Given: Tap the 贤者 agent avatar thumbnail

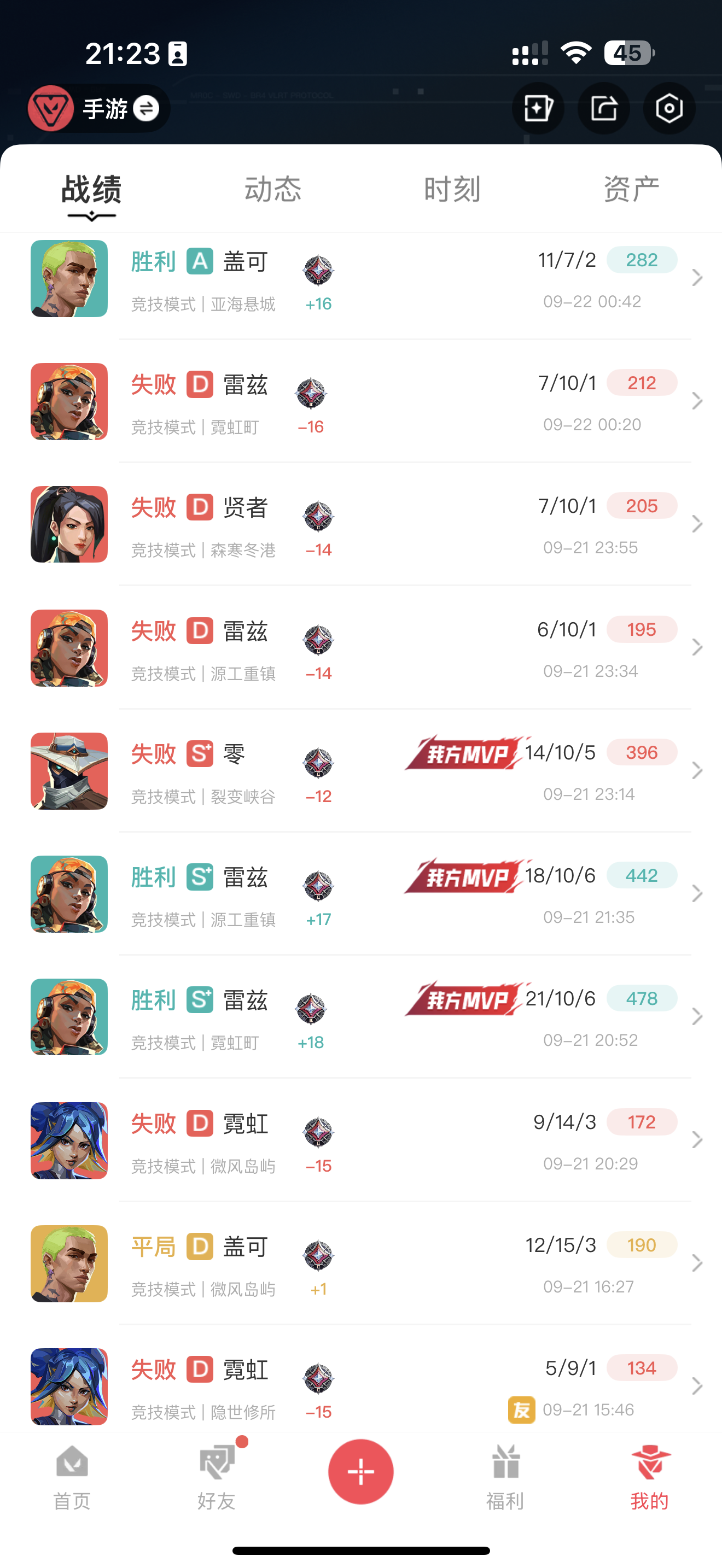Looking at the screenshot, I should 69,524.
